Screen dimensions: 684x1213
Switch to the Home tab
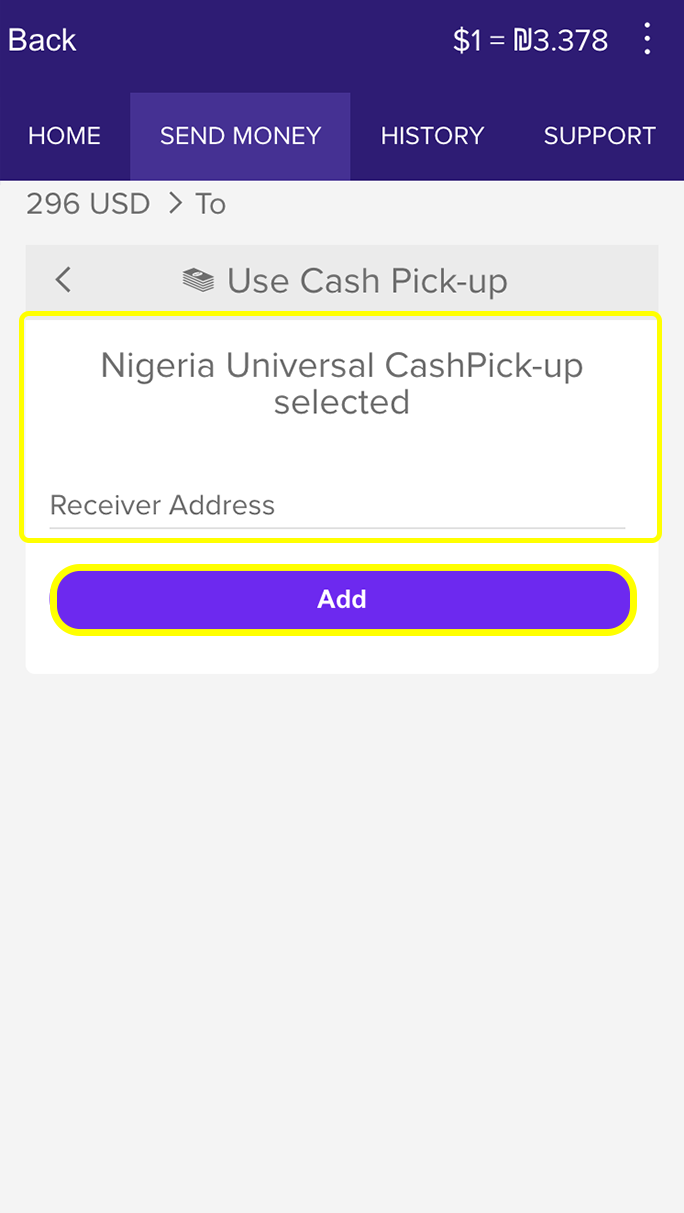coord(64,136)
